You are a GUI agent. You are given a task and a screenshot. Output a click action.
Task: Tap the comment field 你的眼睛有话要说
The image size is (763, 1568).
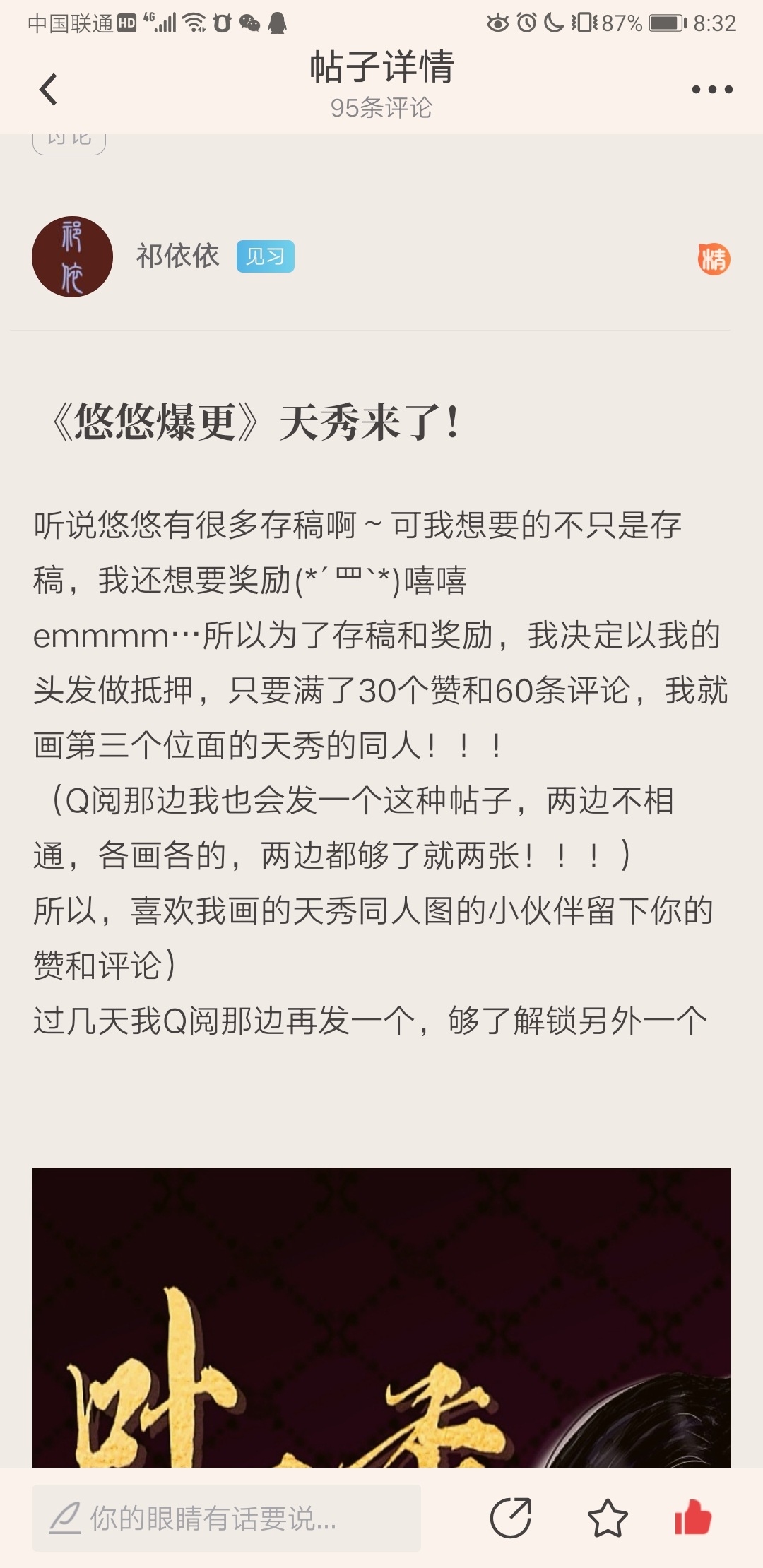tap(226, 1518)
